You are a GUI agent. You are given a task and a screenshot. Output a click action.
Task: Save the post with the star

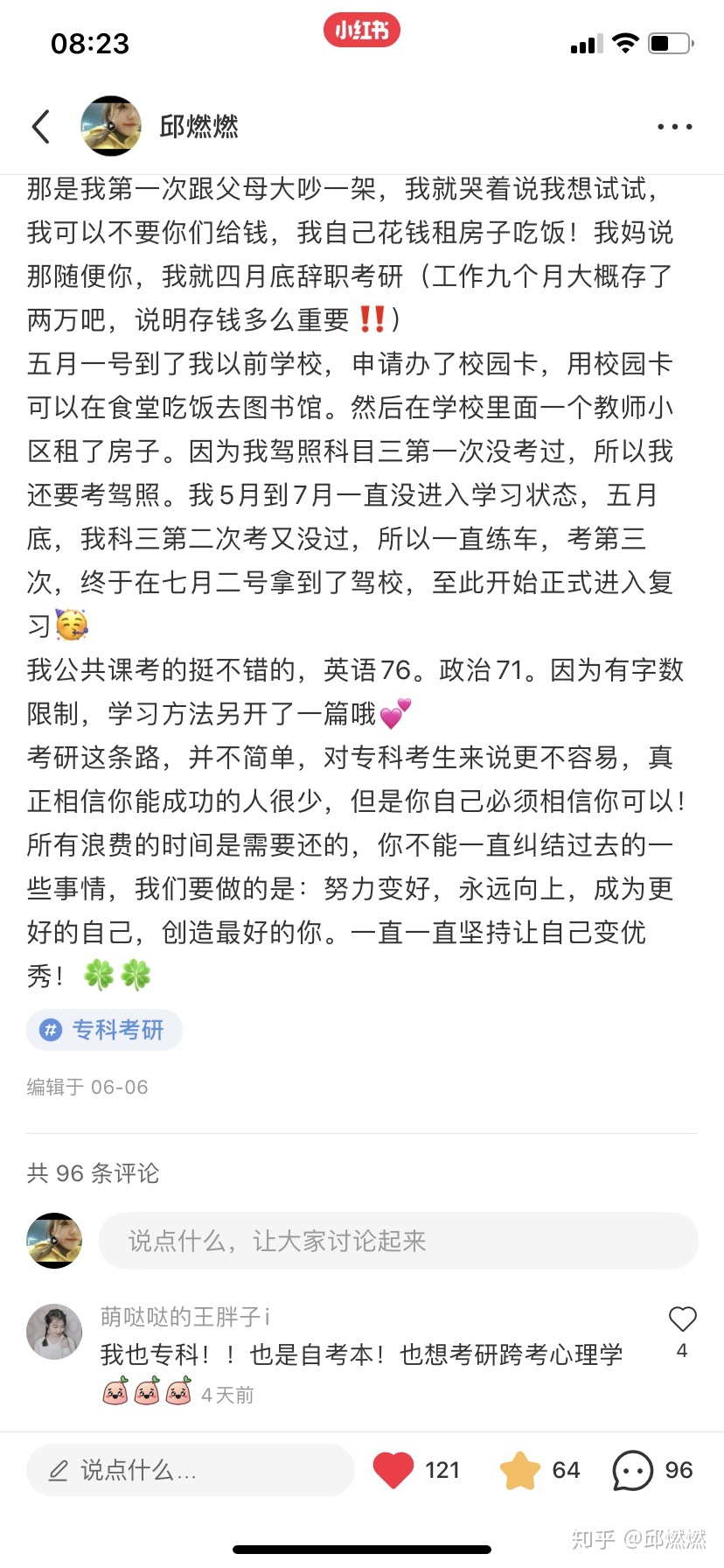coord(520,1470)
